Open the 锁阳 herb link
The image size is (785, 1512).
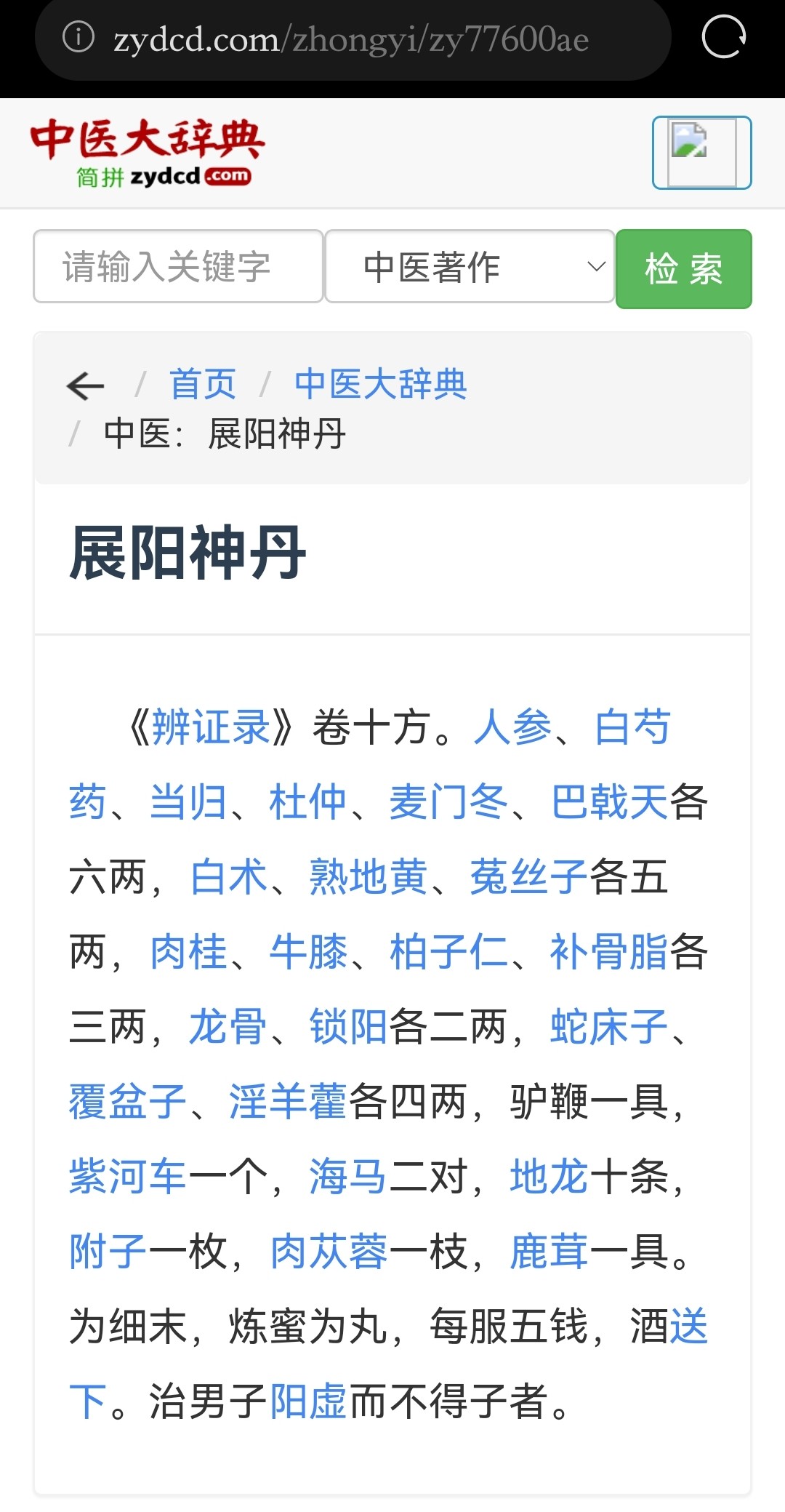pos(348,1027)
